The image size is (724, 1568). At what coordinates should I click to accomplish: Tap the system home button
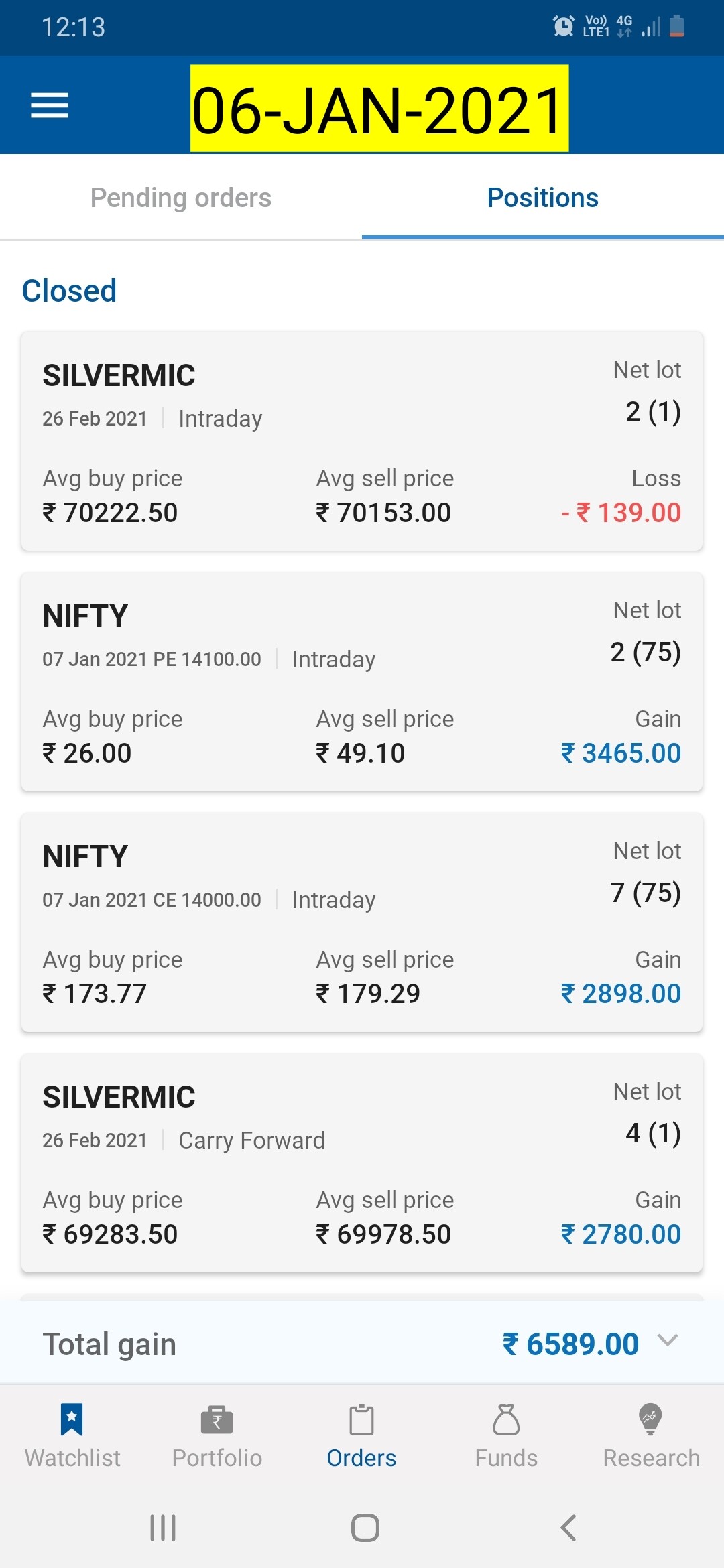[365, 1528]
